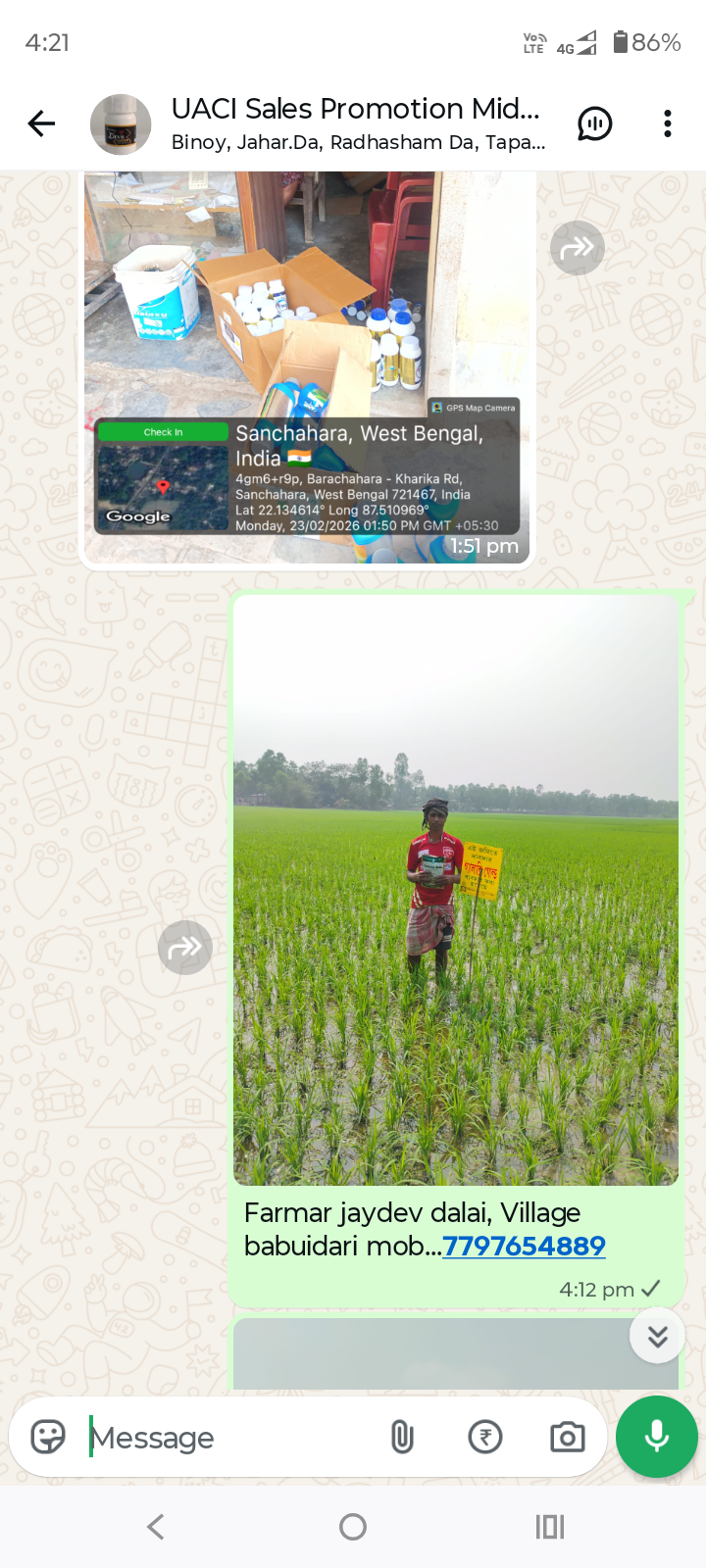Record a voice message with the microphone

(x=657, y=1437)
